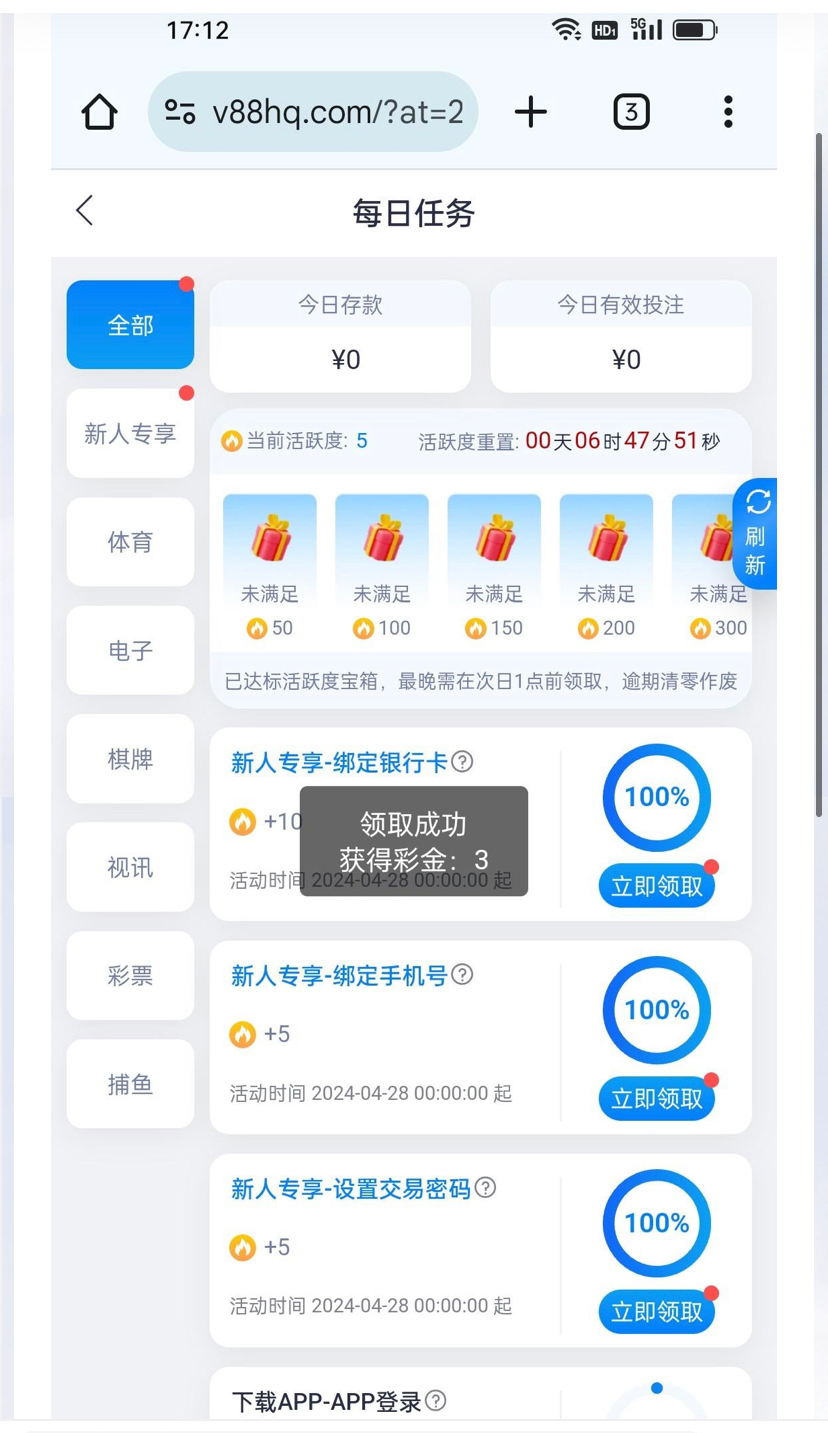Switch to the 体育 tab

[130, 542]
